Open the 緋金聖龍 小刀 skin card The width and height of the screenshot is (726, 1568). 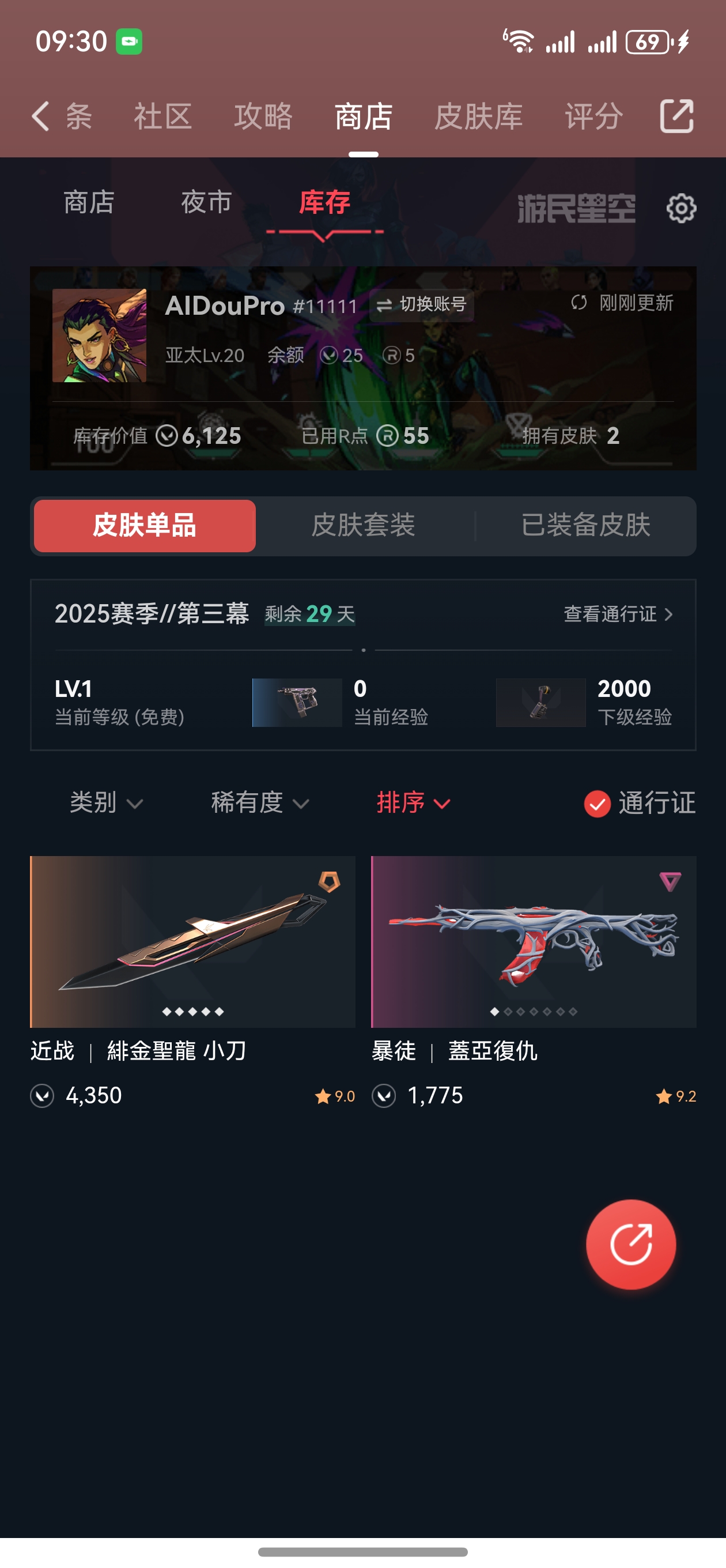[192, 941]
